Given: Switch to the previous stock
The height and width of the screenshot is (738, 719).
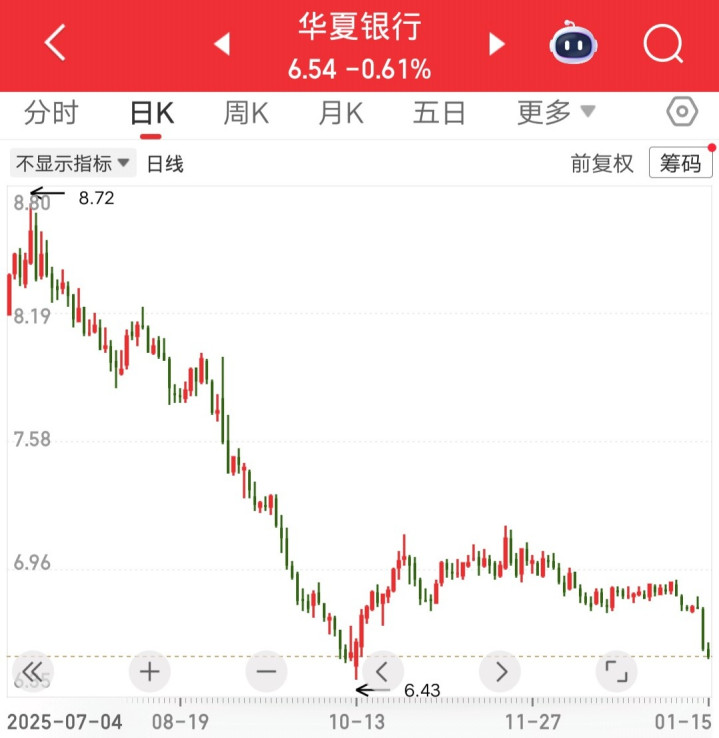Looking at the screenshot, I should tap(222, 44).
